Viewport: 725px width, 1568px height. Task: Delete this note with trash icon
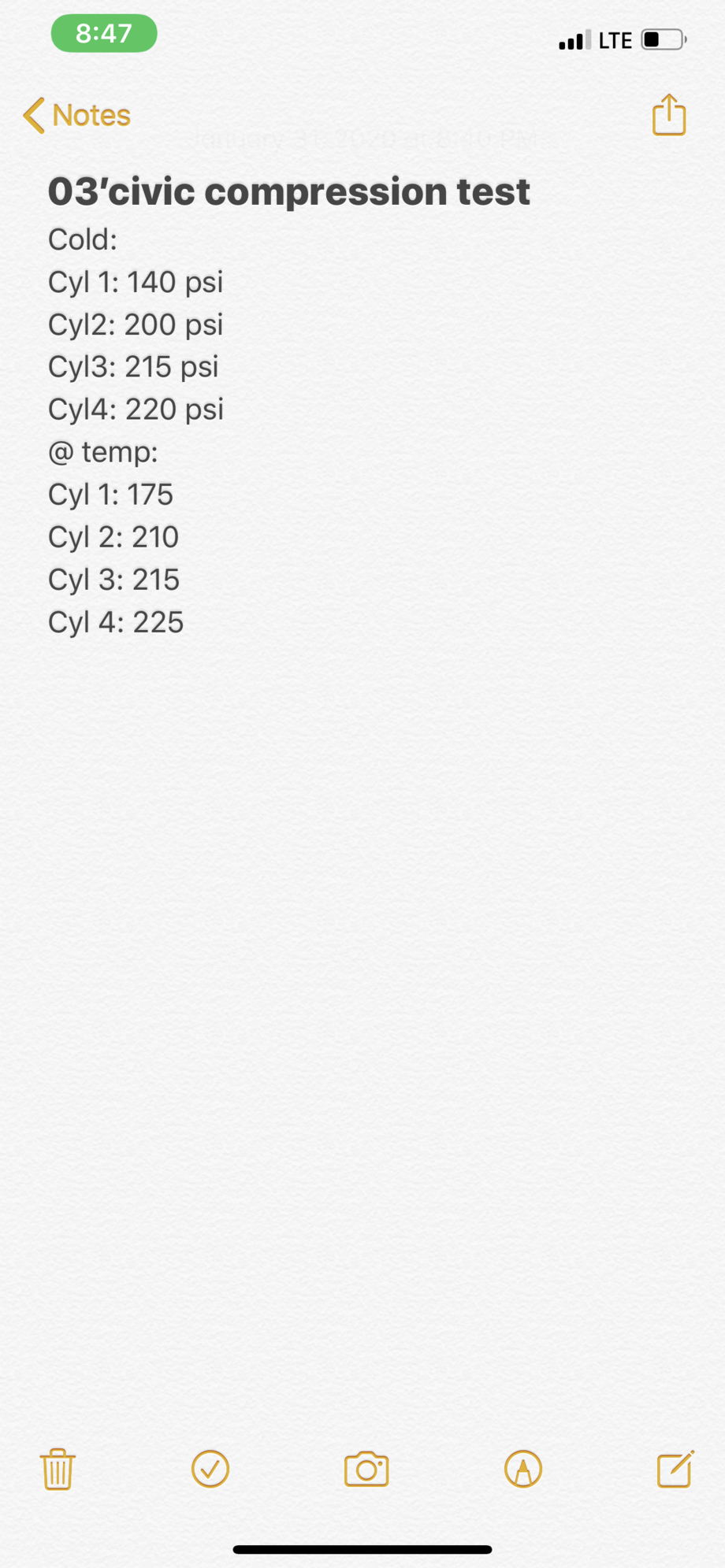pyautogui.click(x=58, y=1470)
